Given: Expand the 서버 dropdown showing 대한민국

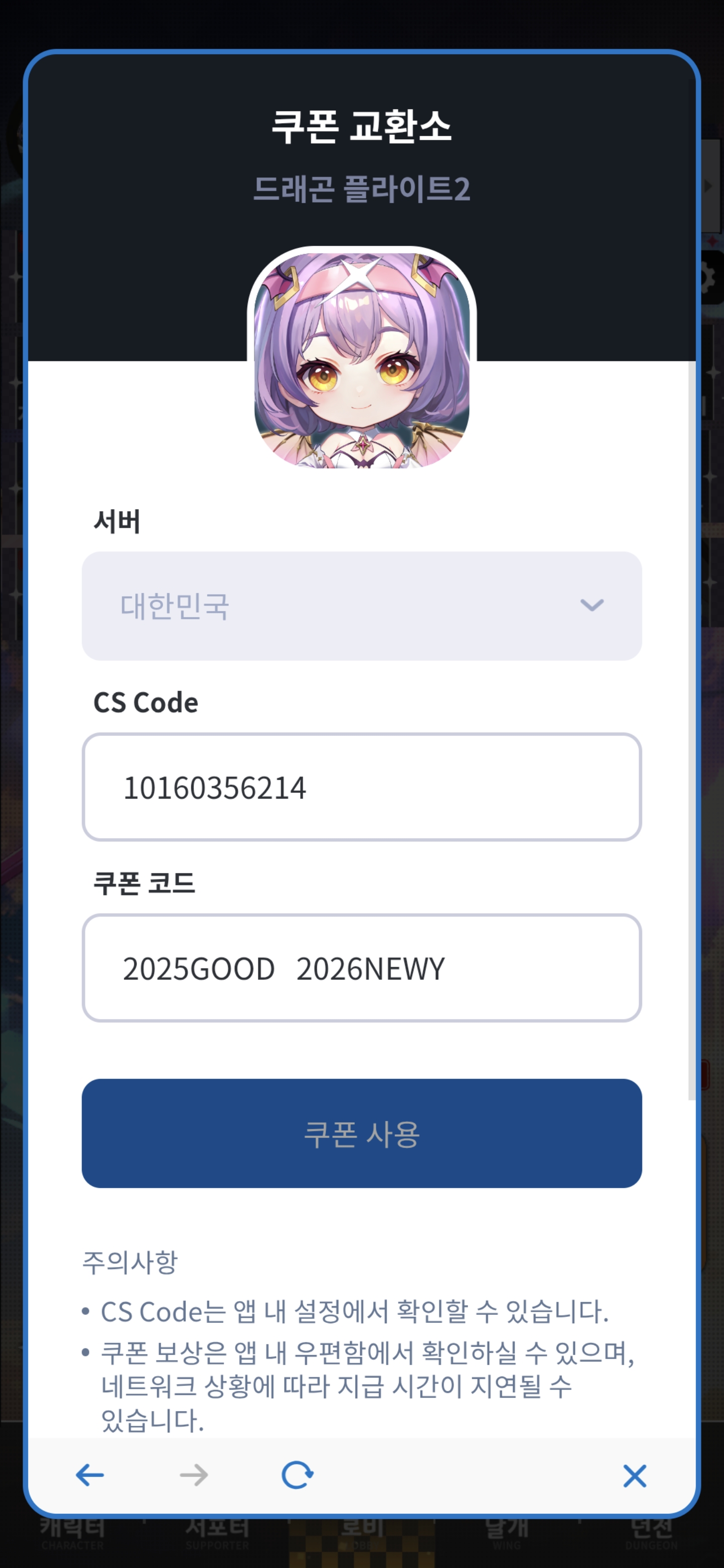Looking at the screenshot, I should pos(361,606).
